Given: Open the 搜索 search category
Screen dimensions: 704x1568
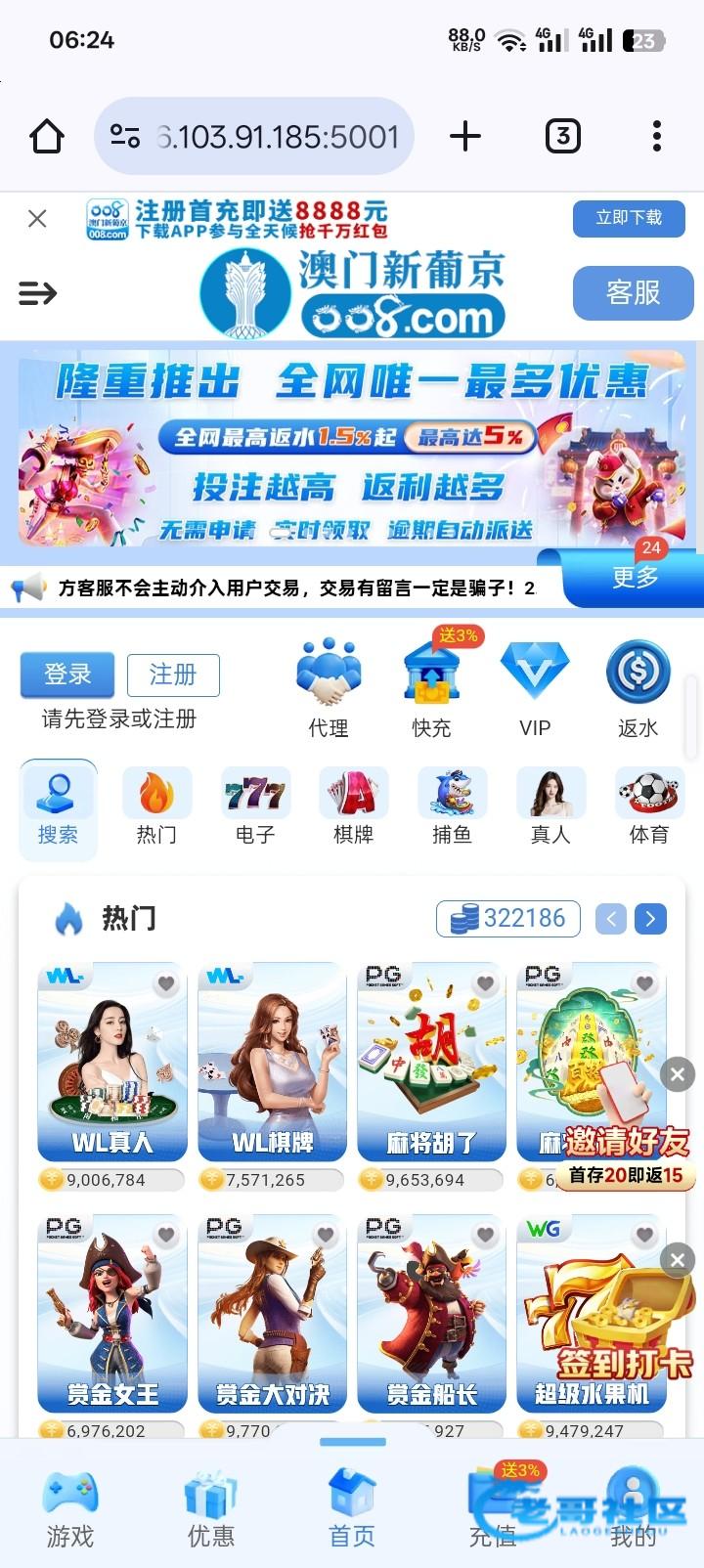Looking at the screenshot, I should [58, 808].
